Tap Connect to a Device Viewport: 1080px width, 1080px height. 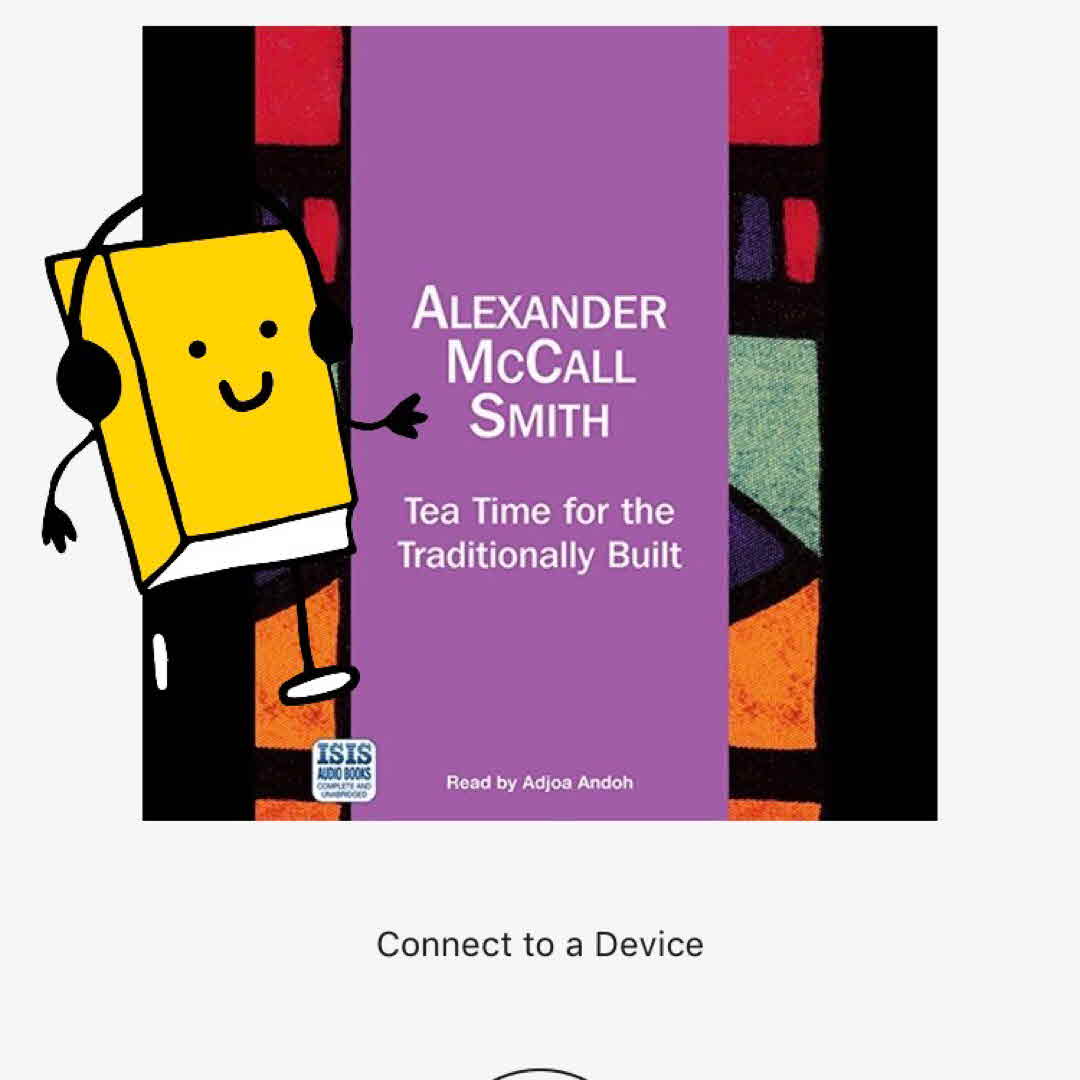click(x=540, y=944)
